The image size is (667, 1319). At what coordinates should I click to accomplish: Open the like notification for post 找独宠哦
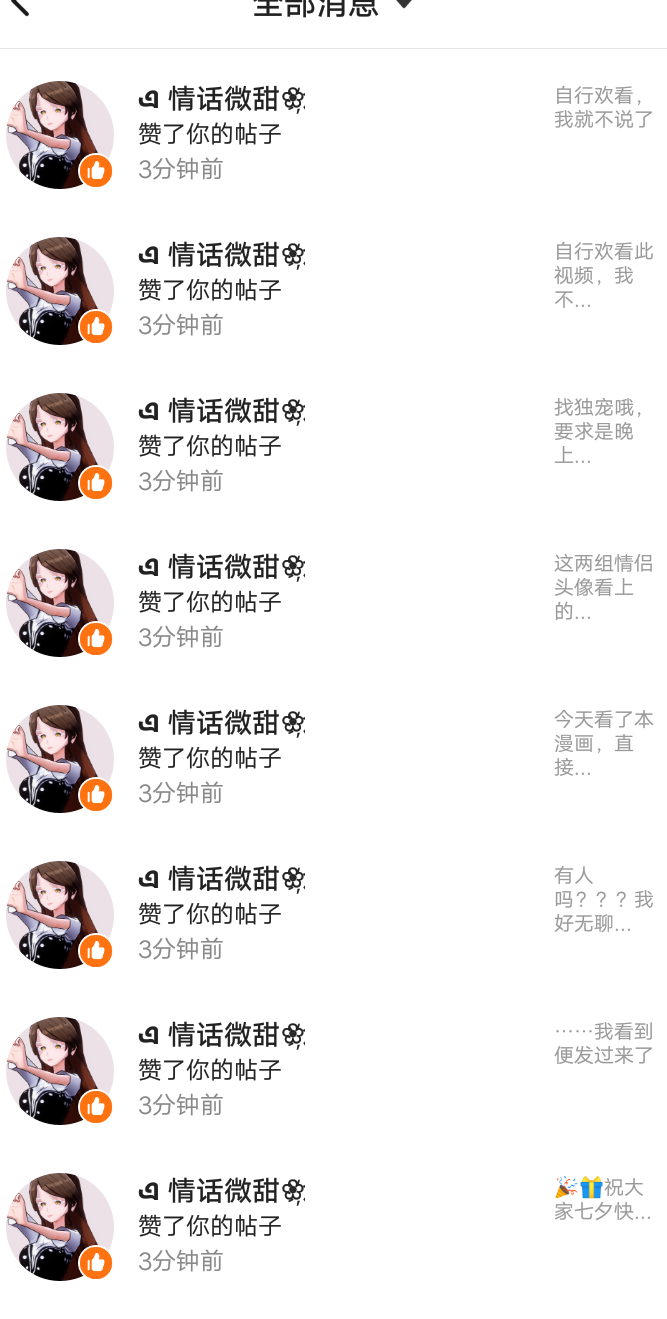333,447
